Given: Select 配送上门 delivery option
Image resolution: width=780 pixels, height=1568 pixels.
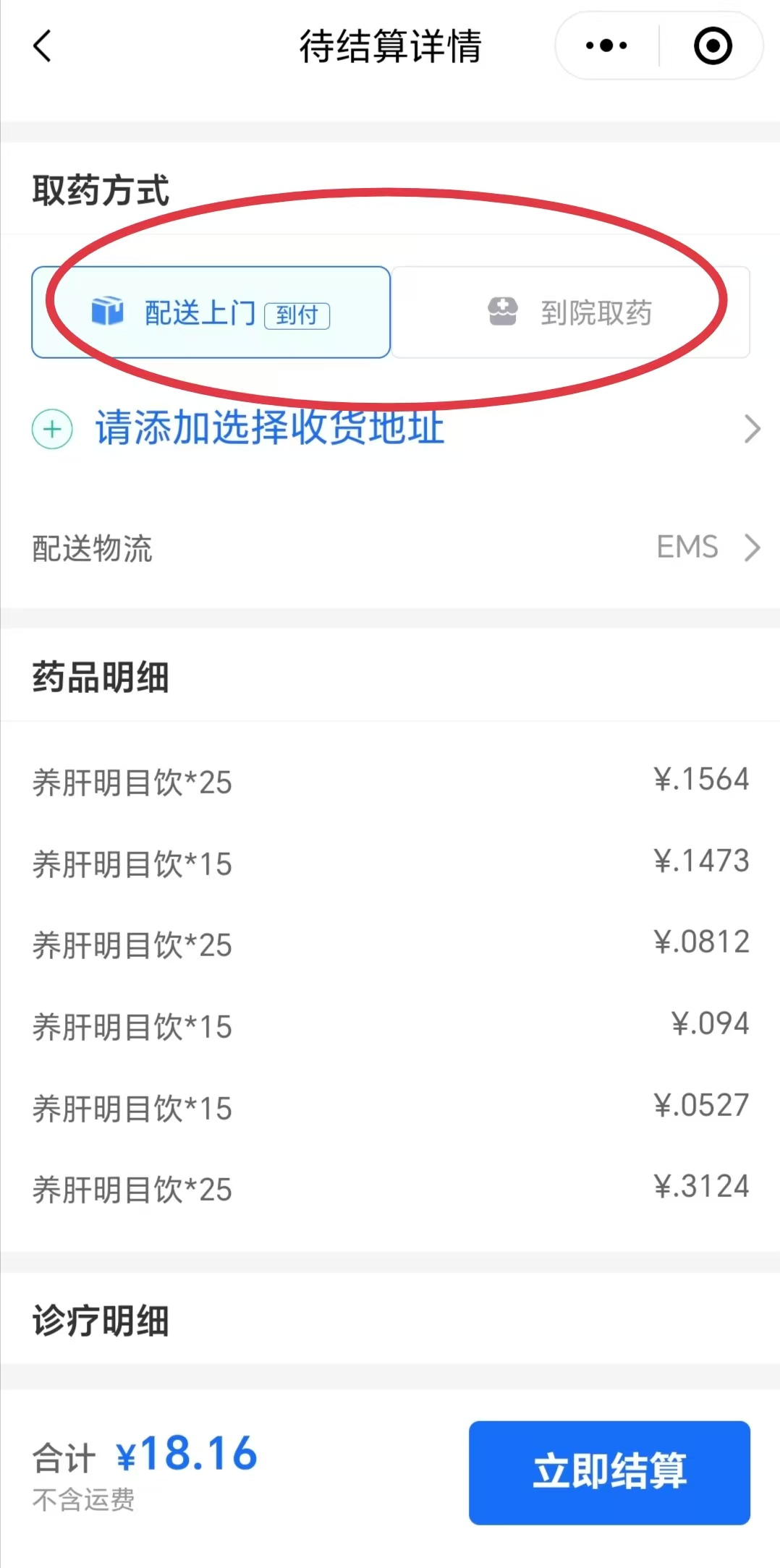Looking at the screenshot, I should pyautogui.click(x=211, y=312).
